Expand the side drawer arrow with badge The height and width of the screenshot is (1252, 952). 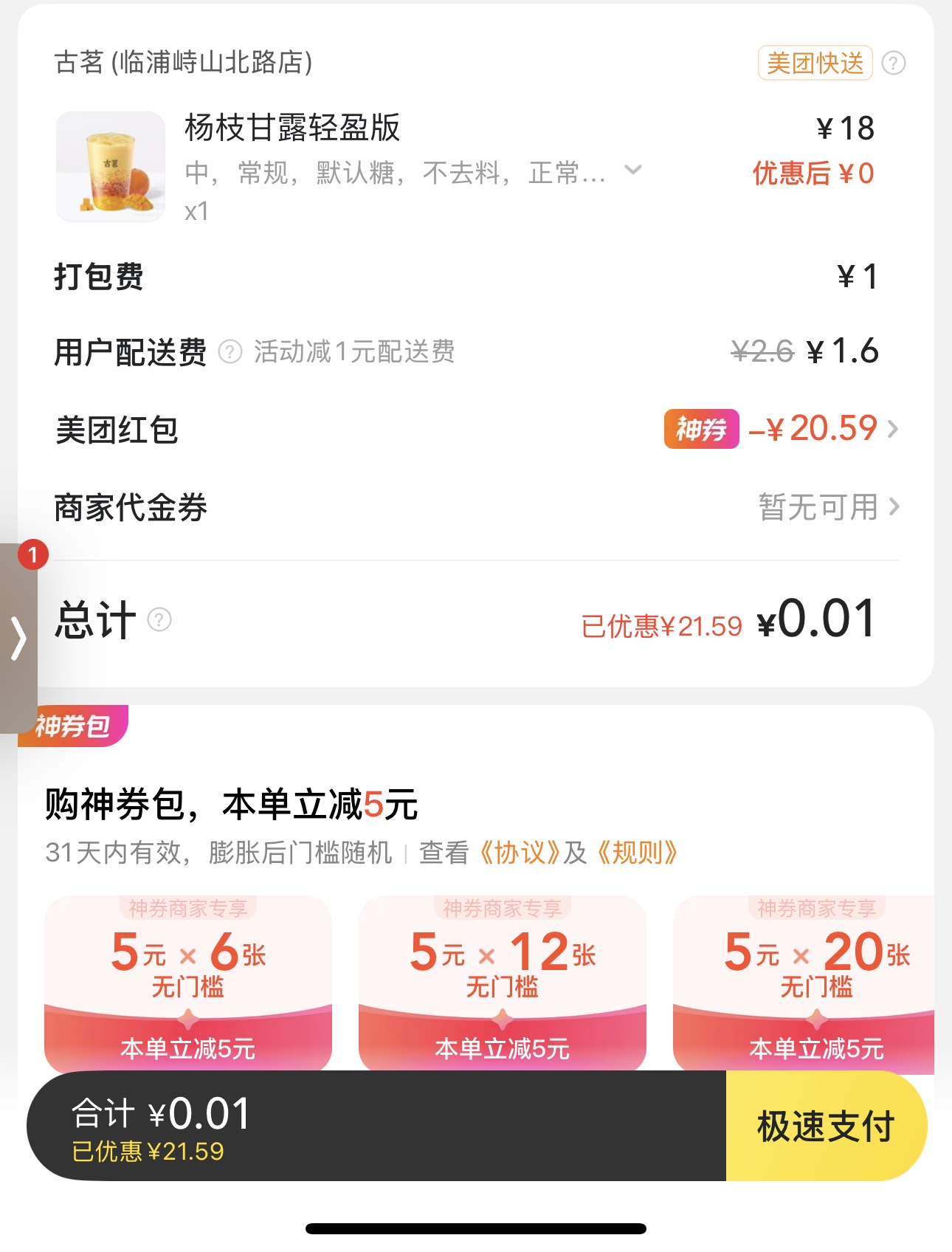point(18,638)
